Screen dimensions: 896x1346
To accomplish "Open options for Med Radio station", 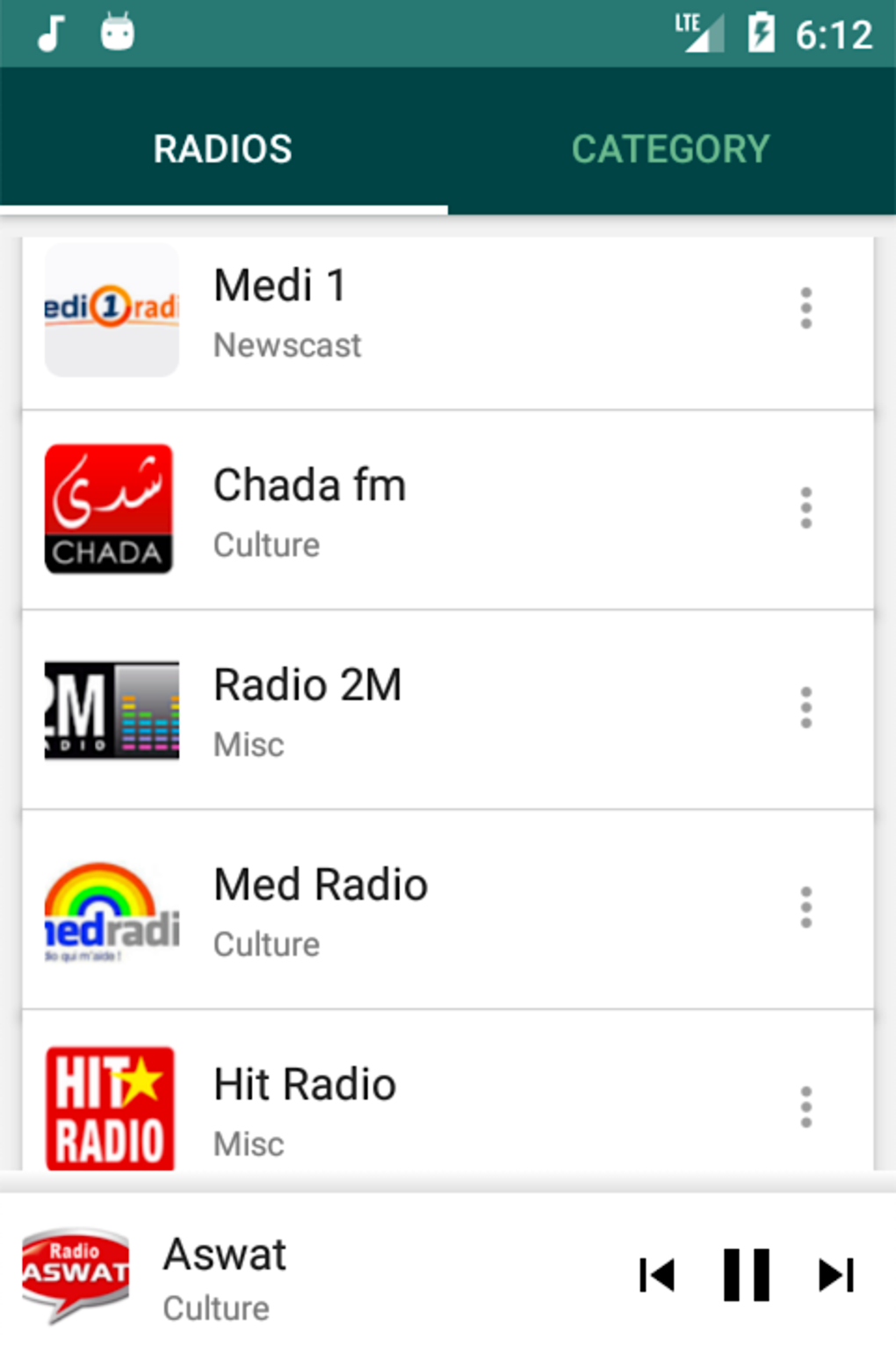I will click(806, 908).
